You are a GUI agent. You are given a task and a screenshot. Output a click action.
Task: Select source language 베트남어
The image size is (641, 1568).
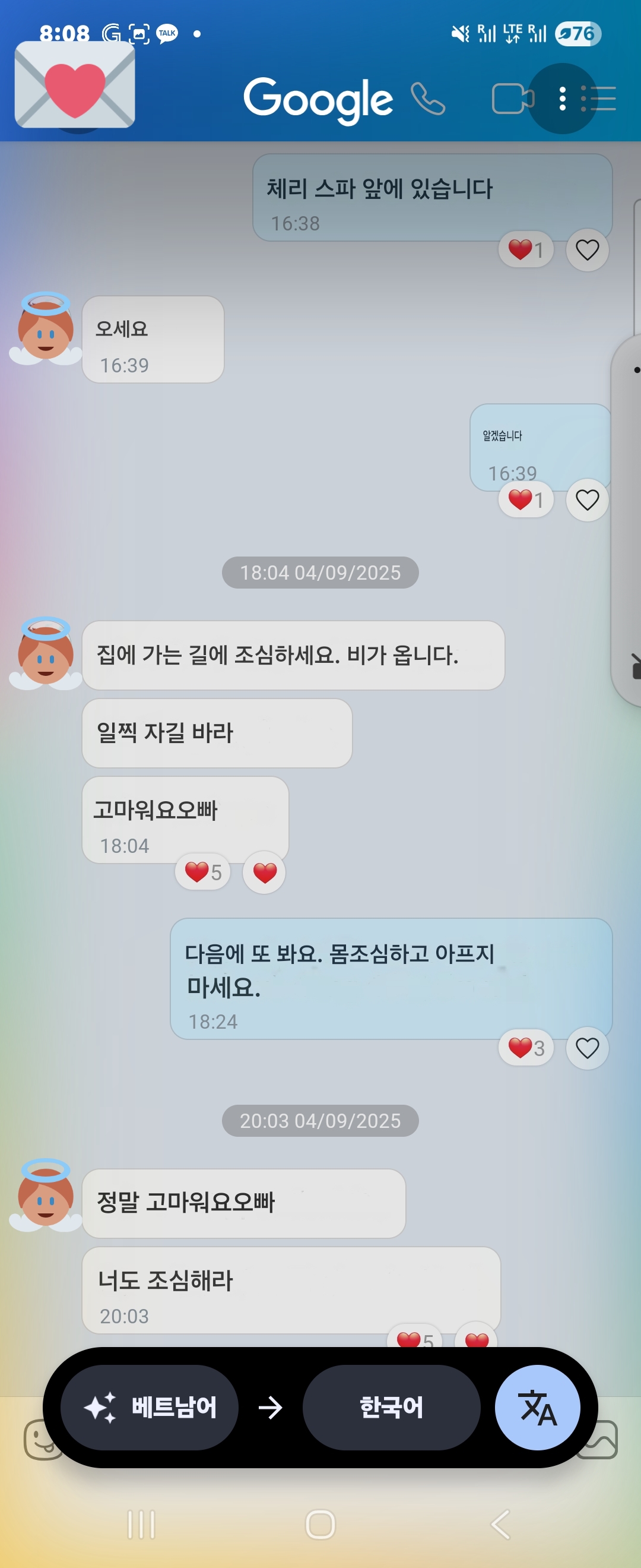coord(150,1406)
